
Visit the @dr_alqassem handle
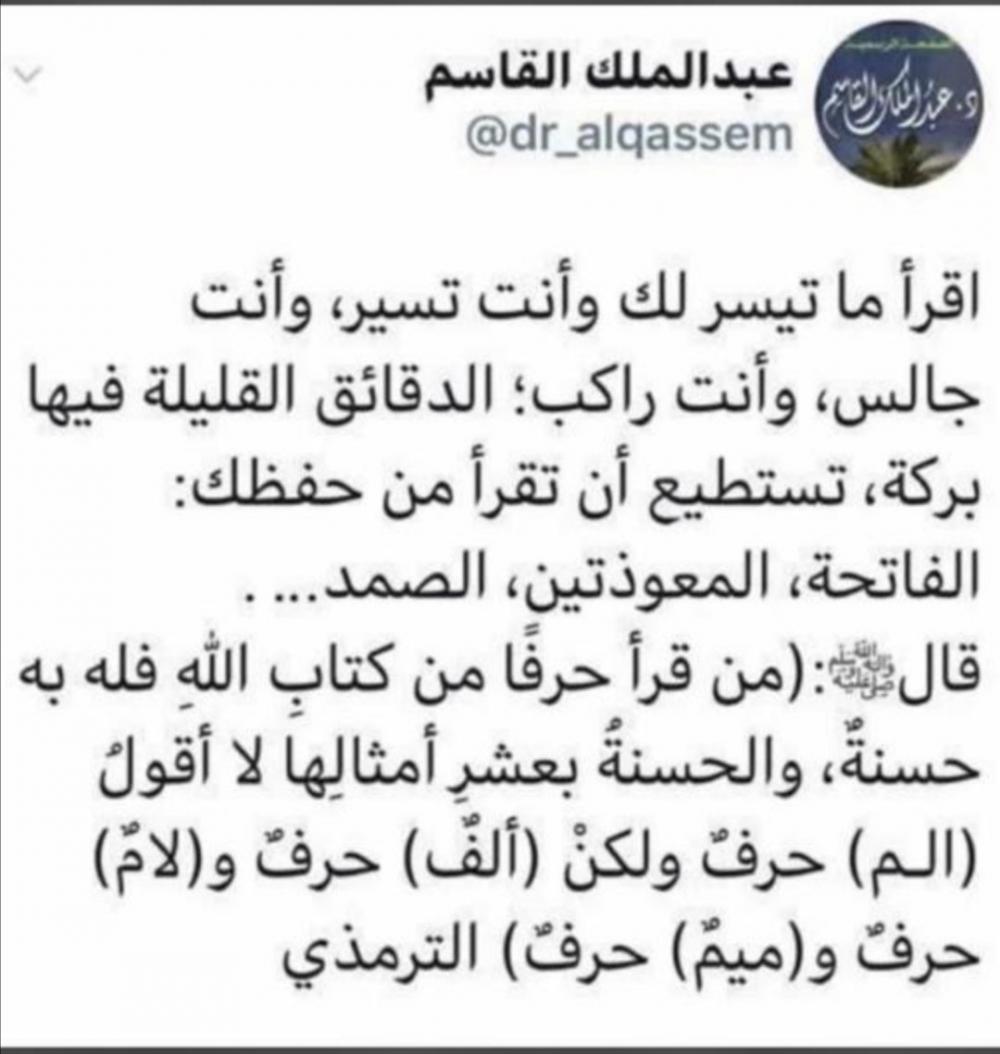click(630, 132)
